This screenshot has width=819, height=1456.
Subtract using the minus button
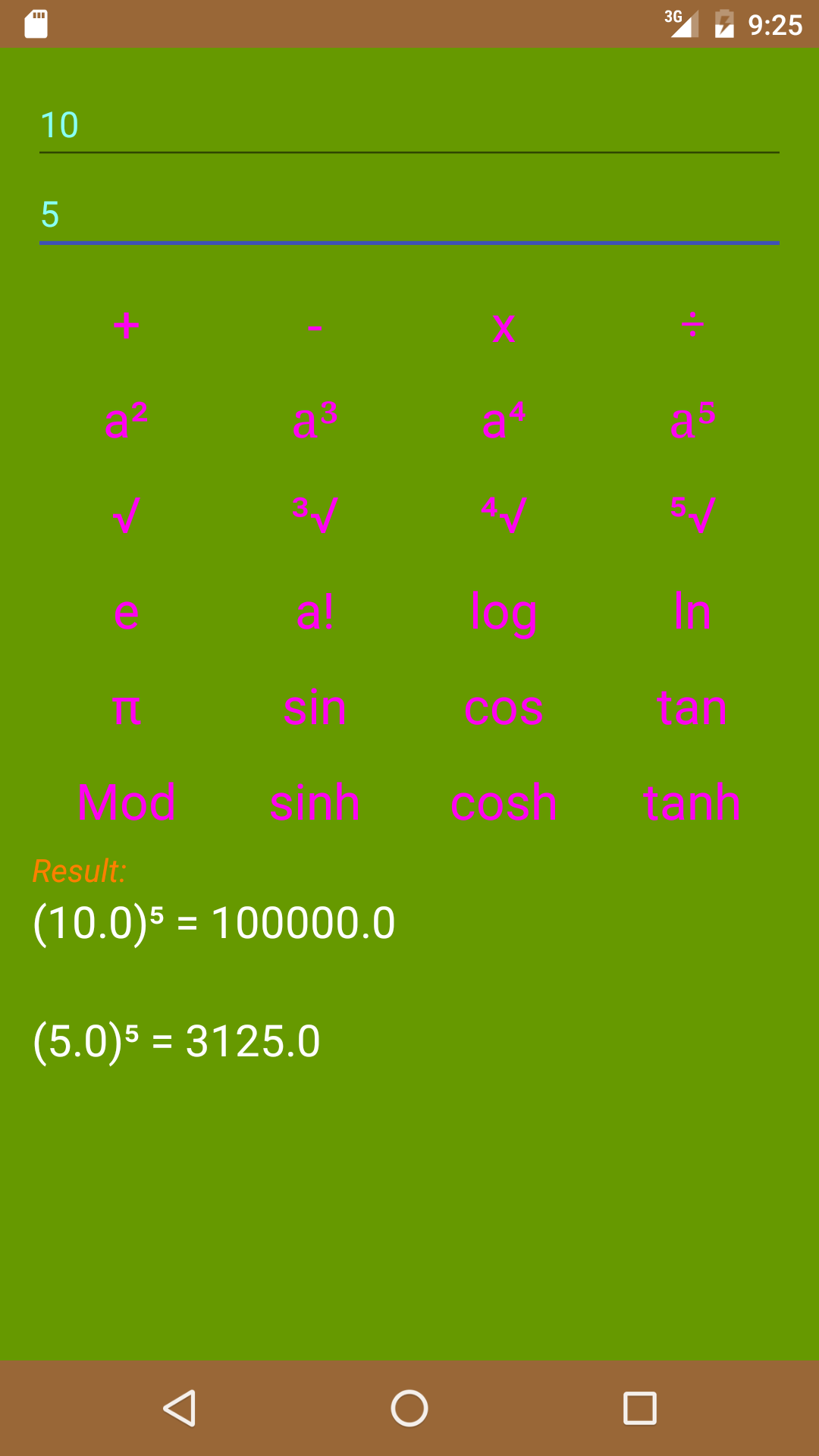click(x=315, y=326)
